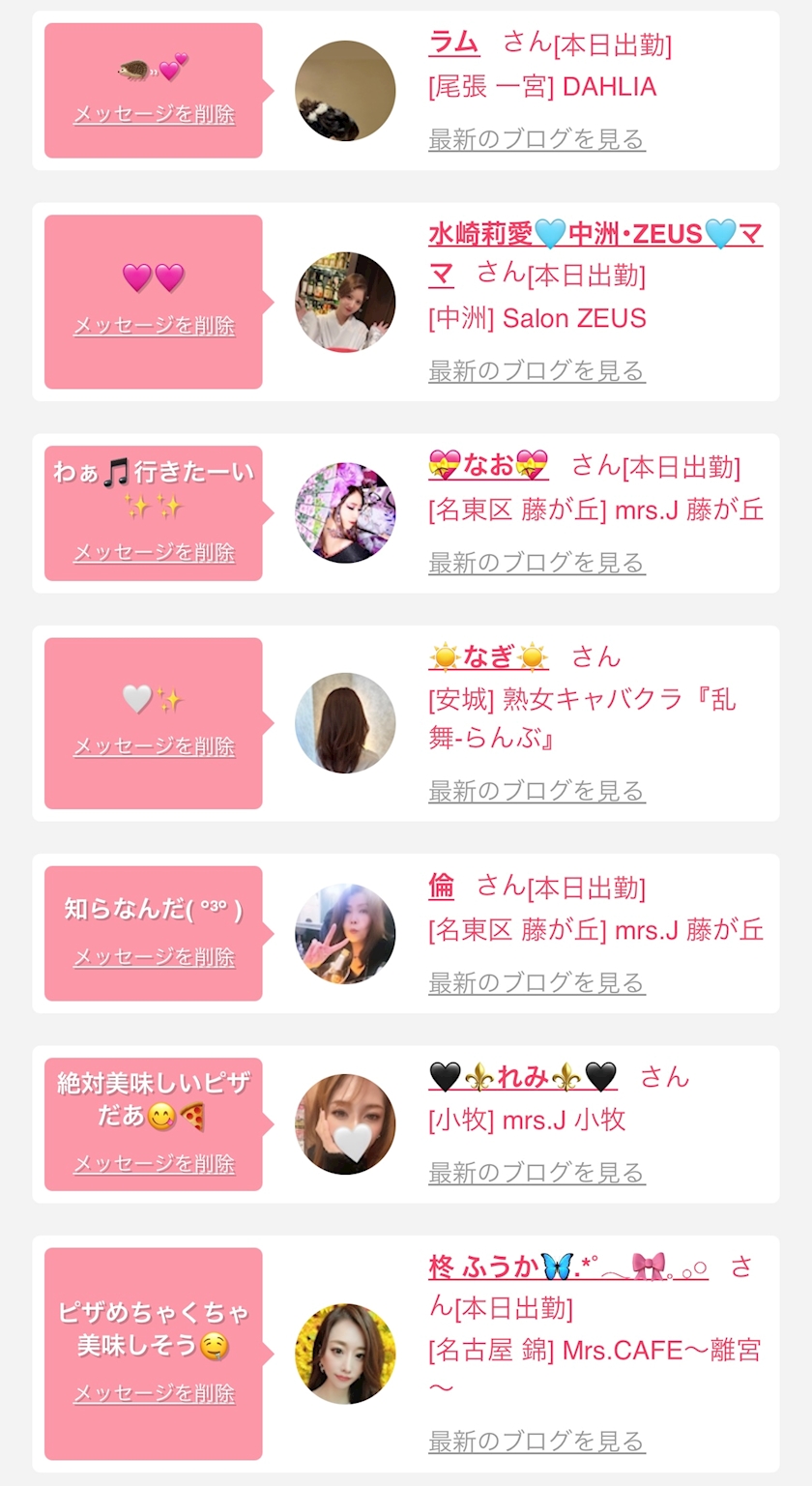Open 柊 ふうか's profile name link

(567, 1267)
